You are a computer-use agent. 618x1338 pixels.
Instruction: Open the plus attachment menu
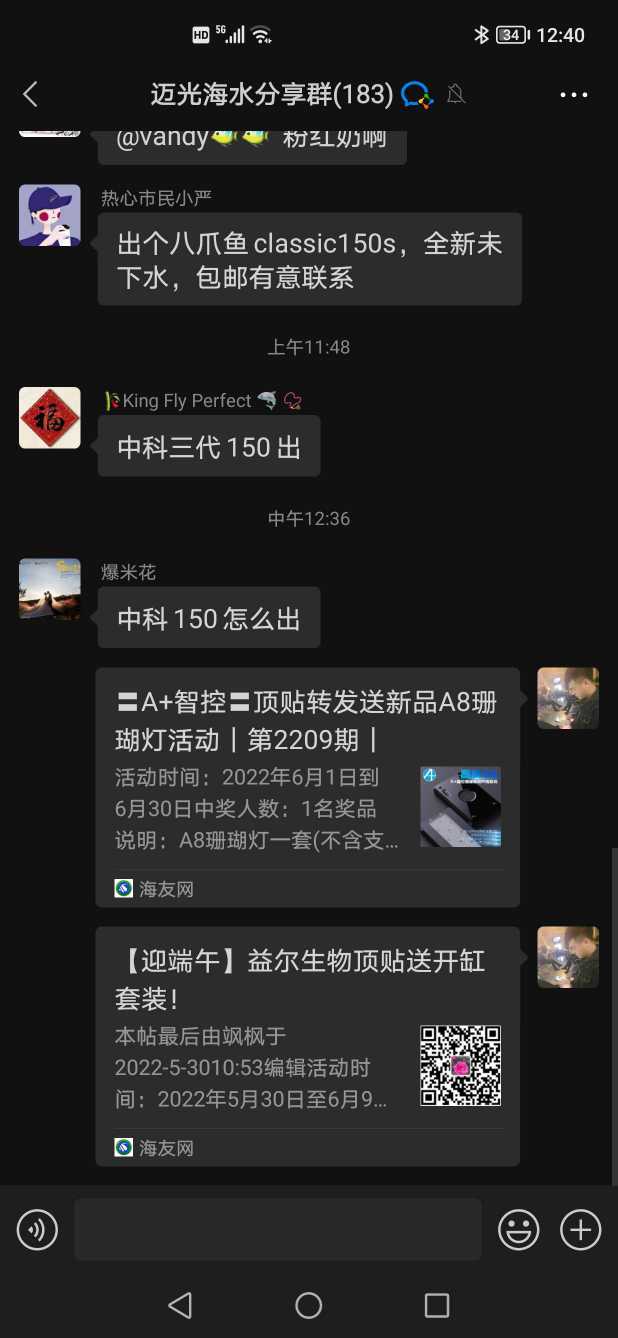pyautogui.click(x=580, y=1229)
